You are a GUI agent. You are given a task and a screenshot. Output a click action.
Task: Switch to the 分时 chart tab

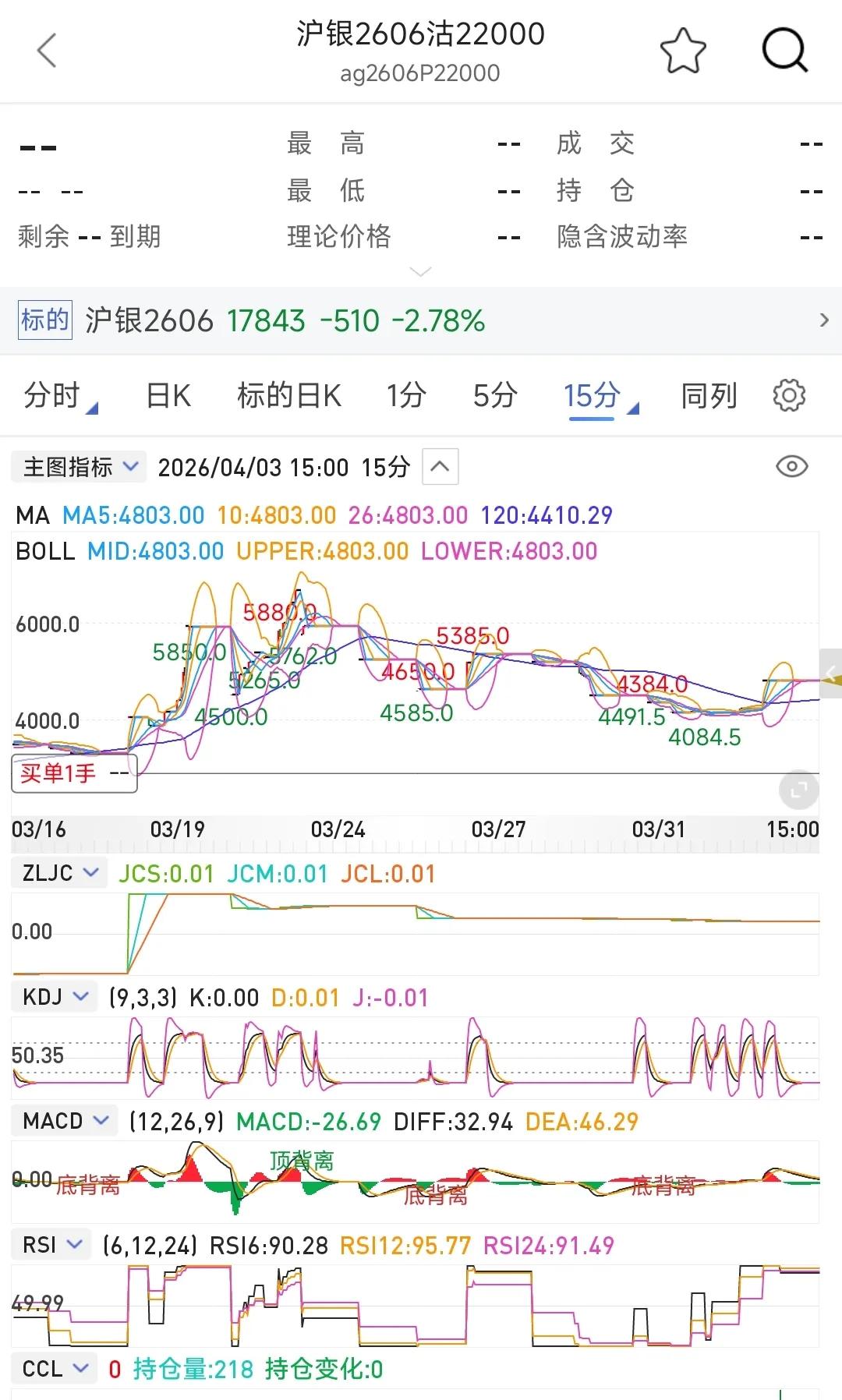[53, 396]
